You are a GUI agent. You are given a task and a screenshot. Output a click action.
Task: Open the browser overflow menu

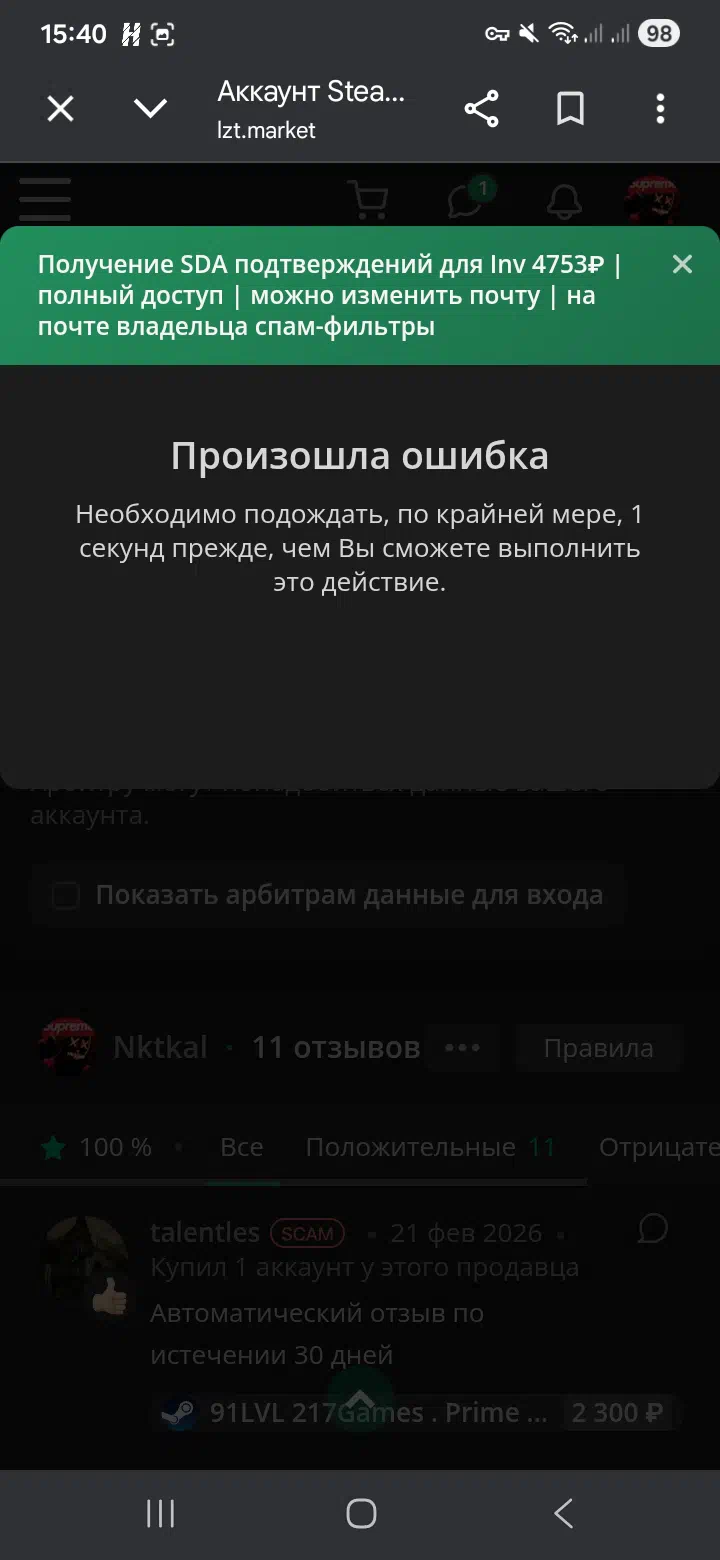[660, 108]
